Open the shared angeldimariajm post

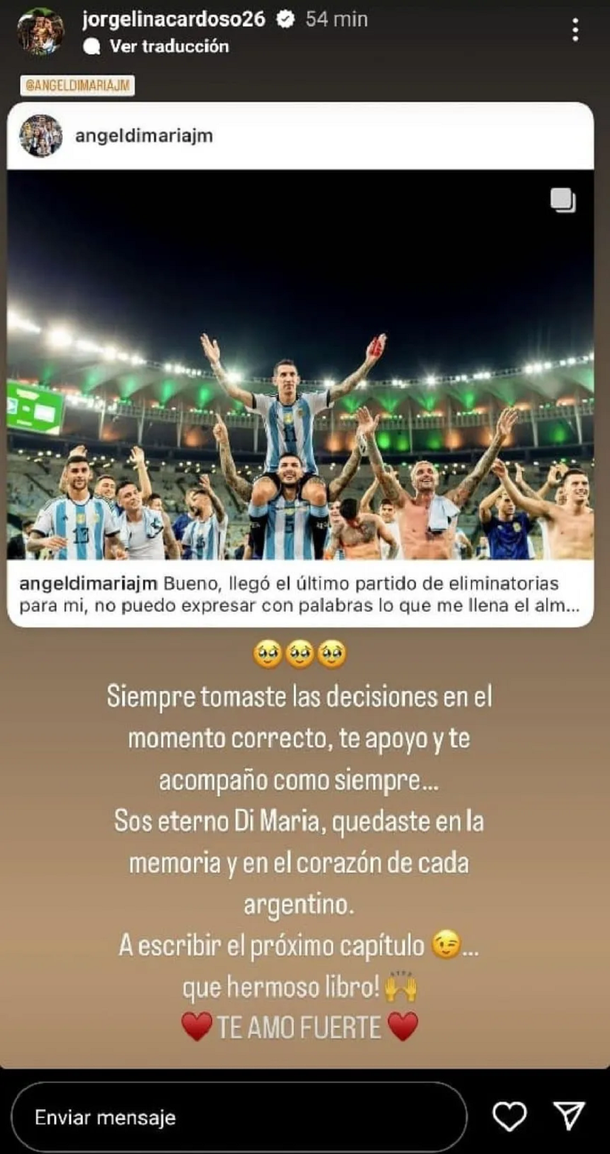tap(300, 365)
